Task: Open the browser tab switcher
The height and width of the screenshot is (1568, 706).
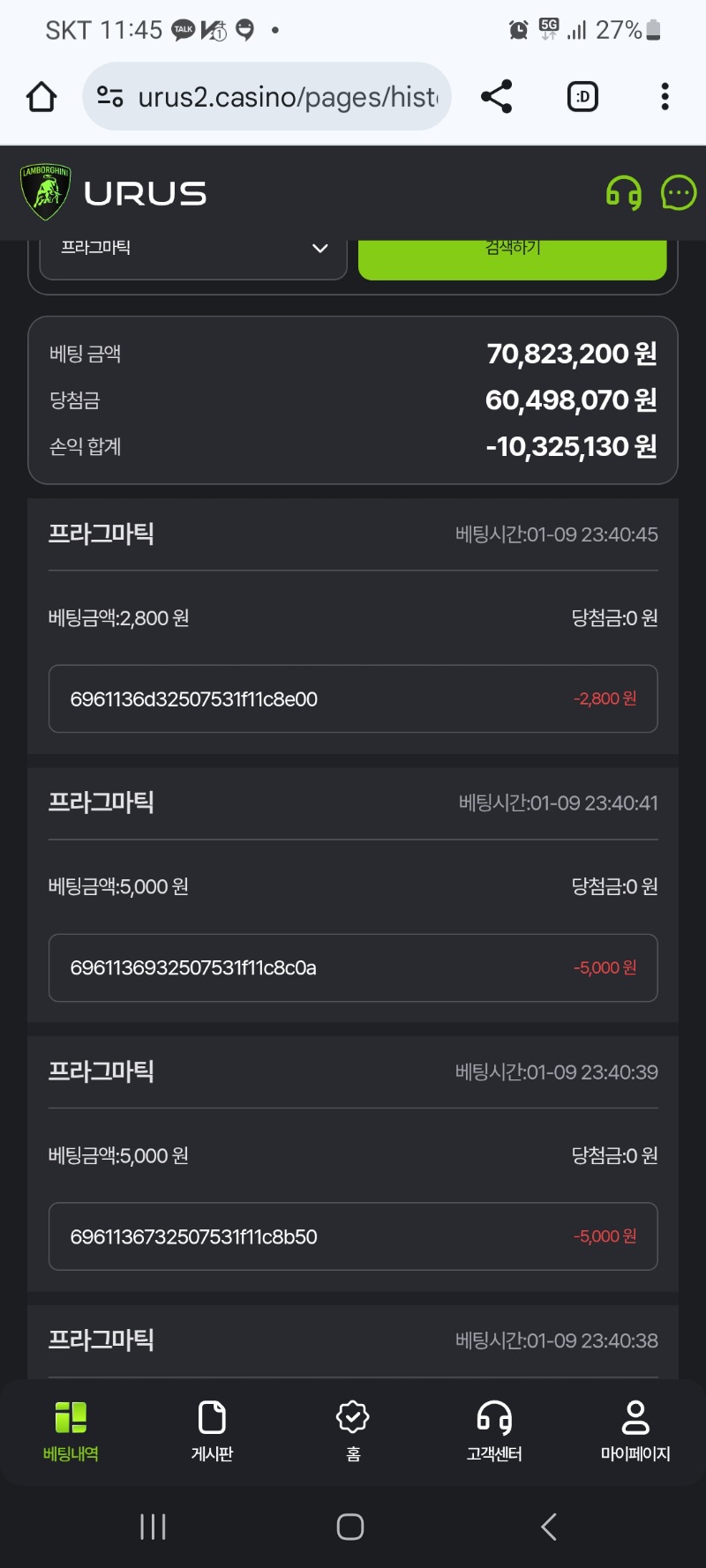Action: (x=582, y=97)
